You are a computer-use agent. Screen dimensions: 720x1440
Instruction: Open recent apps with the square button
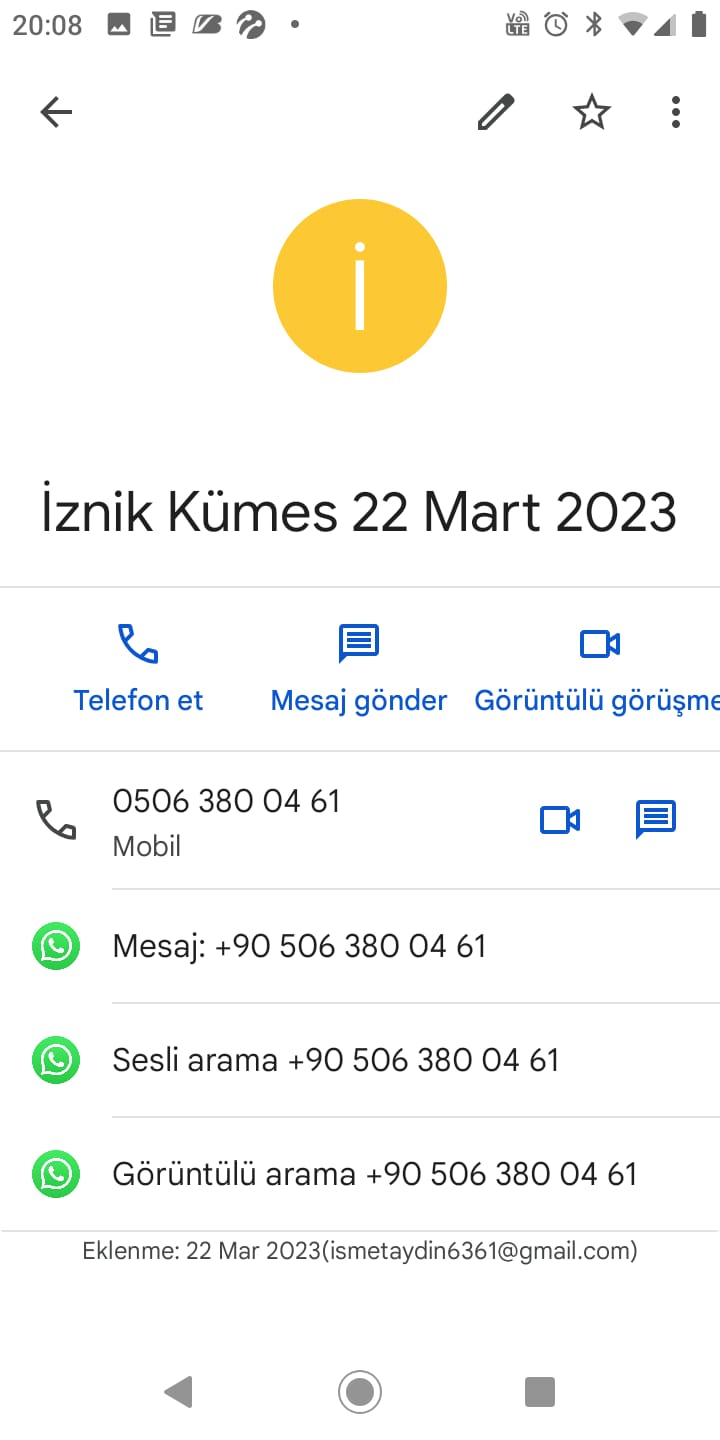(540, 1391)
